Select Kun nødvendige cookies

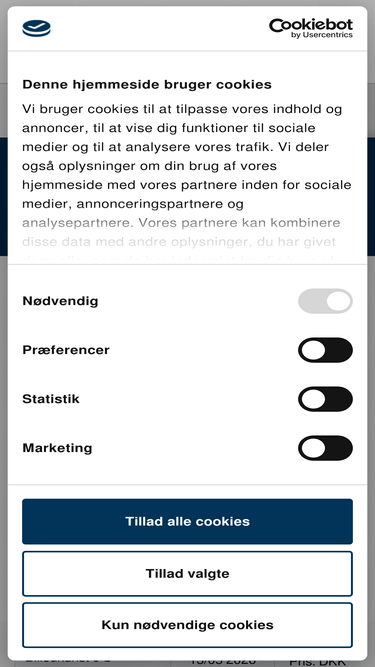point(188,625)
